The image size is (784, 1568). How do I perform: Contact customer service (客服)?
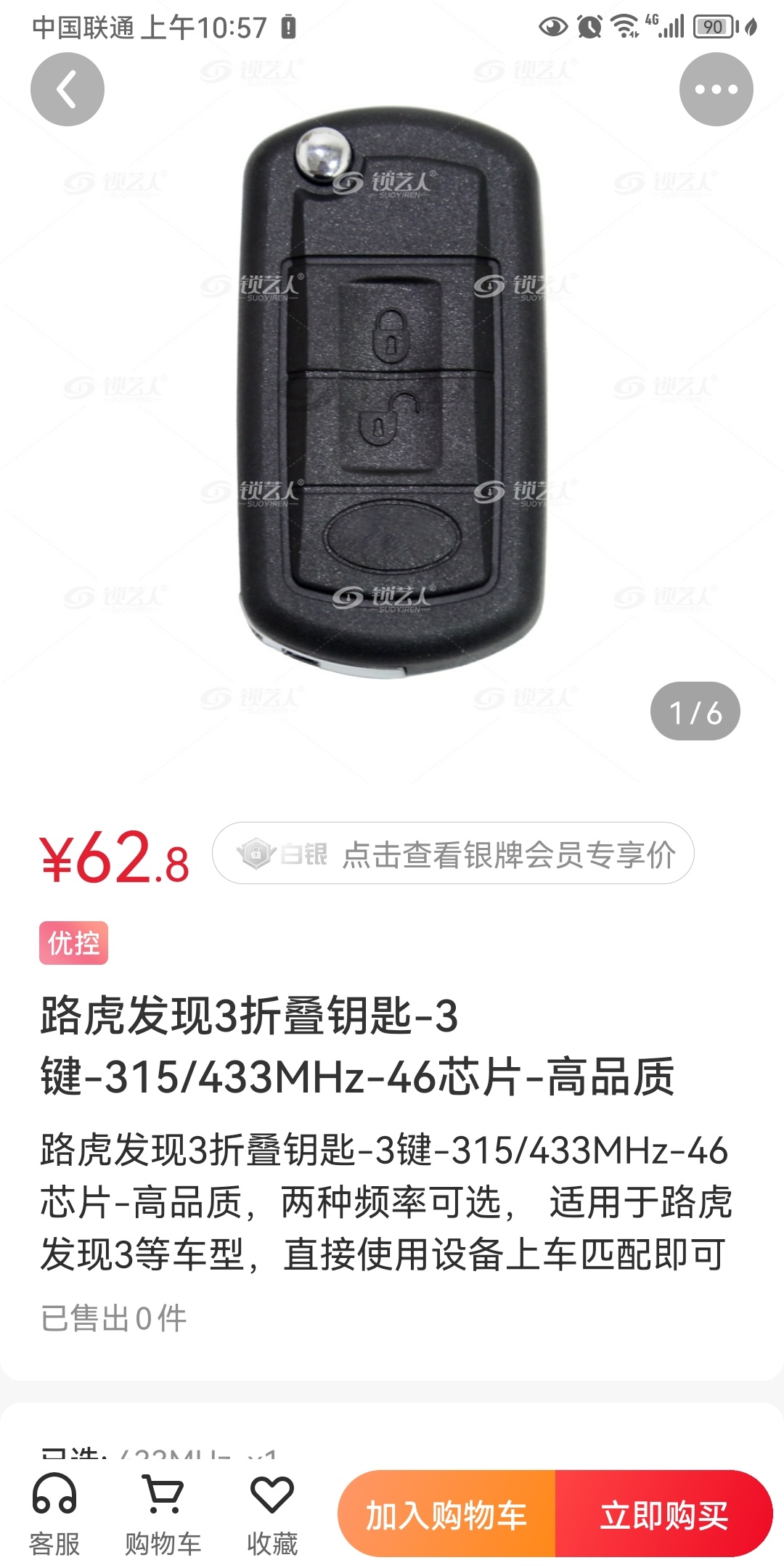(54, 1514)
